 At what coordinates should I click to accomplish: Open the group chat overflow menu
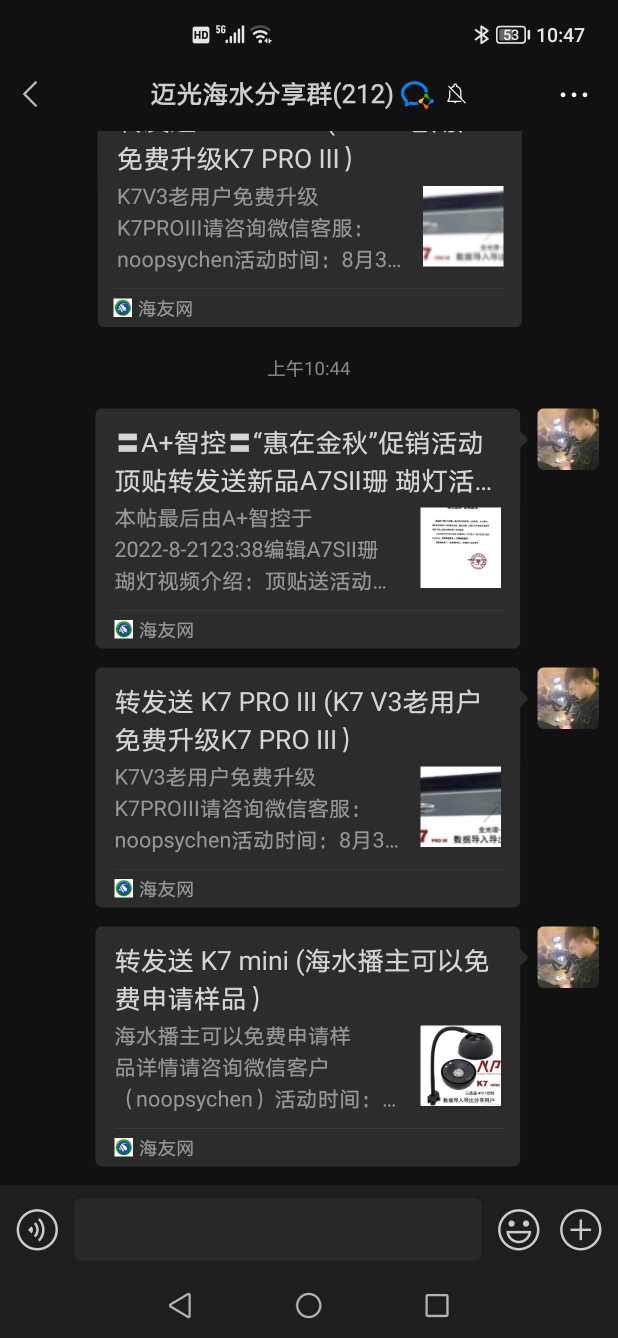coord(574,95)
